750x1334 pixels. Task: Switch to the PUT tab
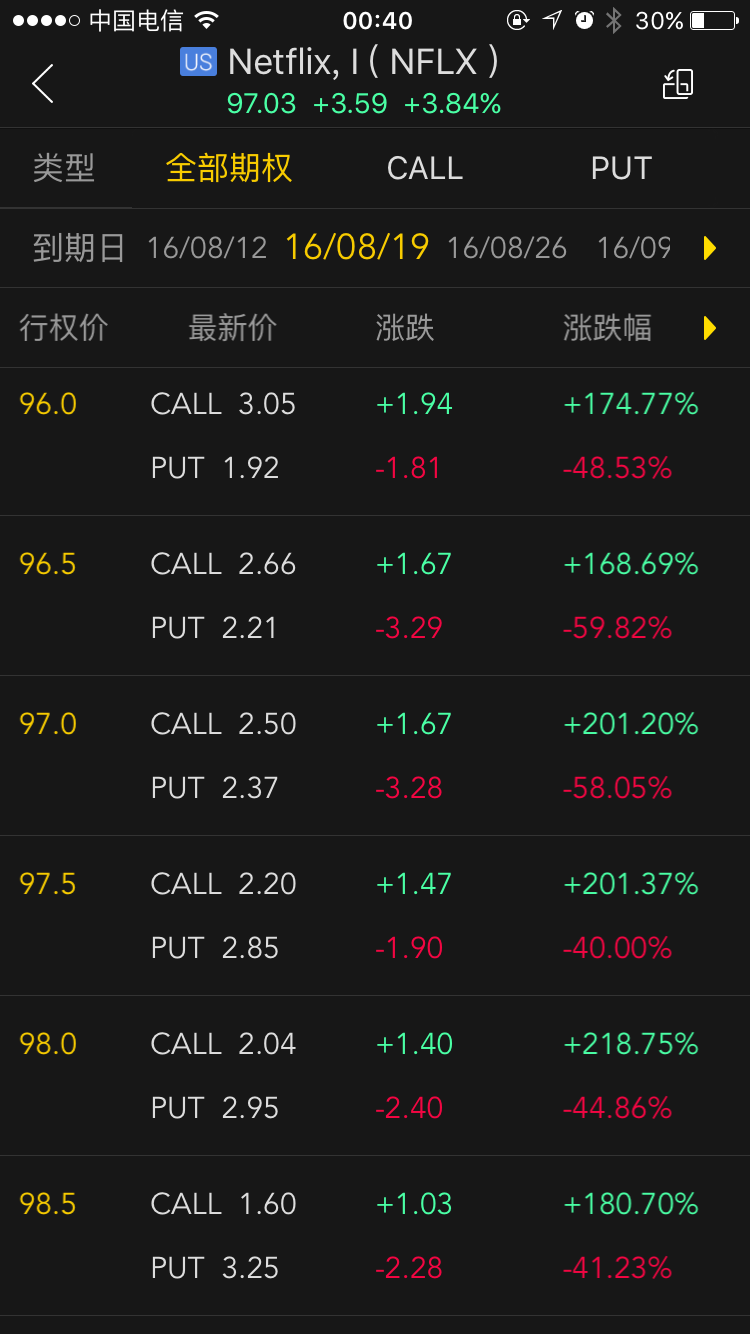621,168
